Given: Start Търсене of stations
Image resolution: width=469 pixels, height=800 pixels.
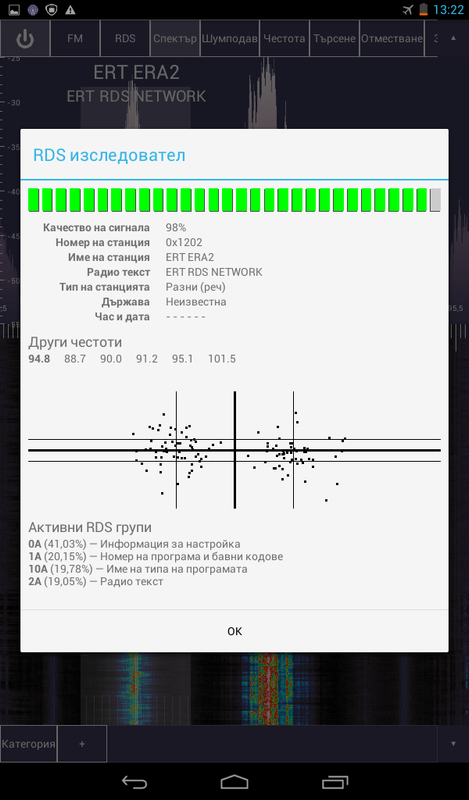Looking at the screenshot, I should (x=334, y=38).
